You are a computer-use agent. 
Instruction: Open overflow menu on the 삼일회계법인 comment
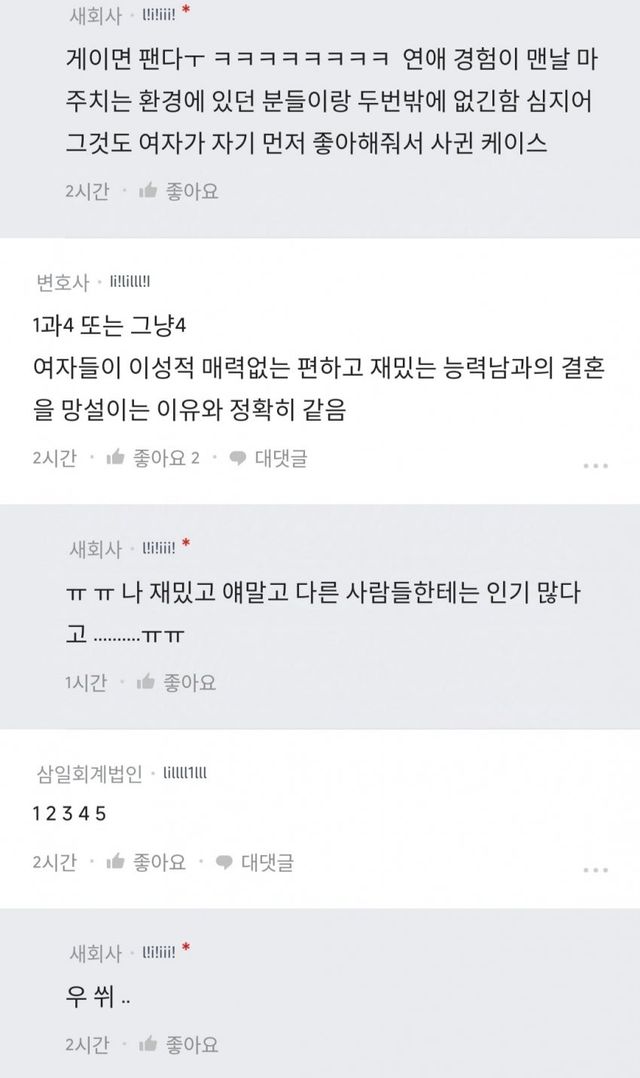(x=596, y=869)
